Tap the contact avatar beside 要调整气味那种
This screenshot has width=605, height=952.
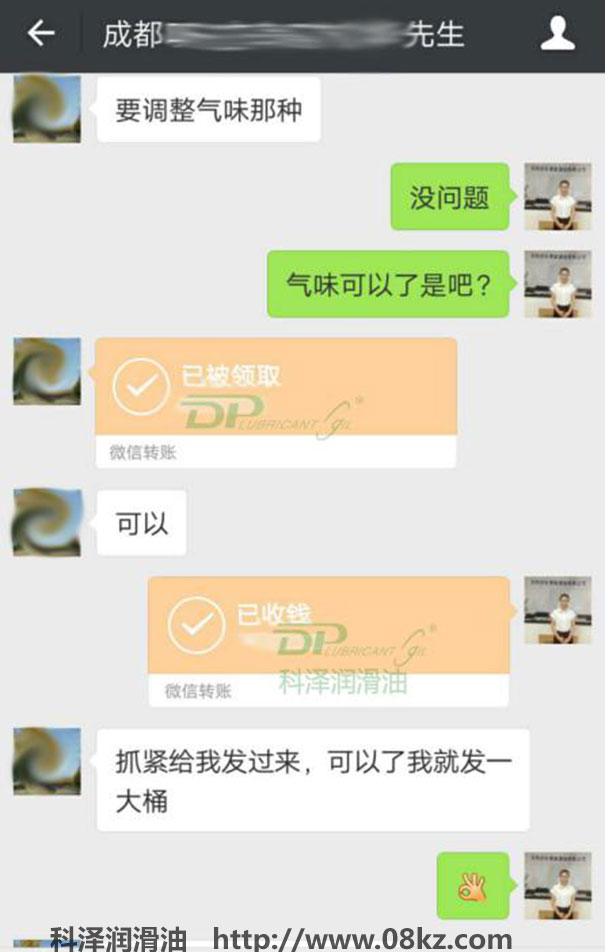click(47, 109)
